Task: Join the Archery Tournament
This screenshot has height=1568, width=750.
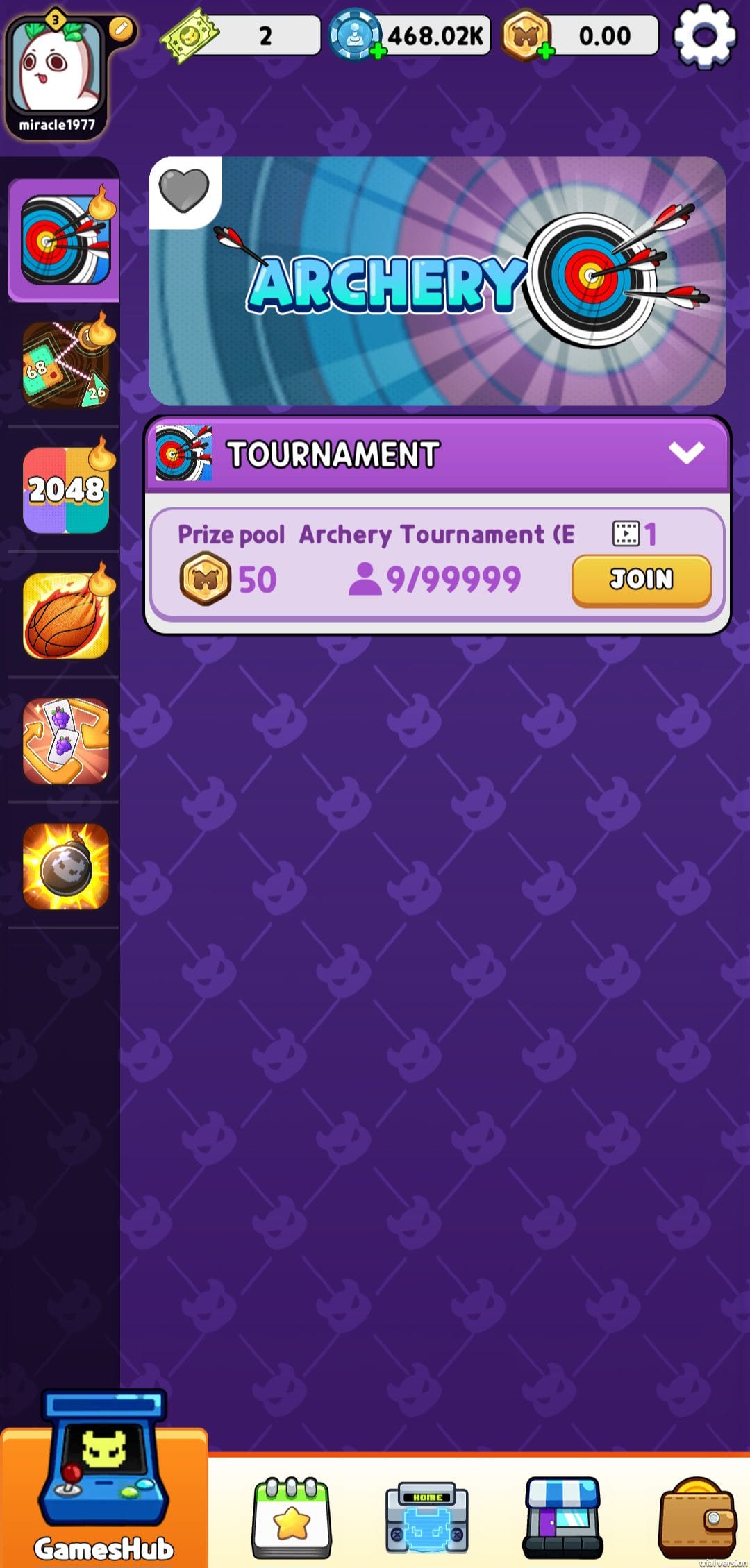Action: click(x=641, y=580)
